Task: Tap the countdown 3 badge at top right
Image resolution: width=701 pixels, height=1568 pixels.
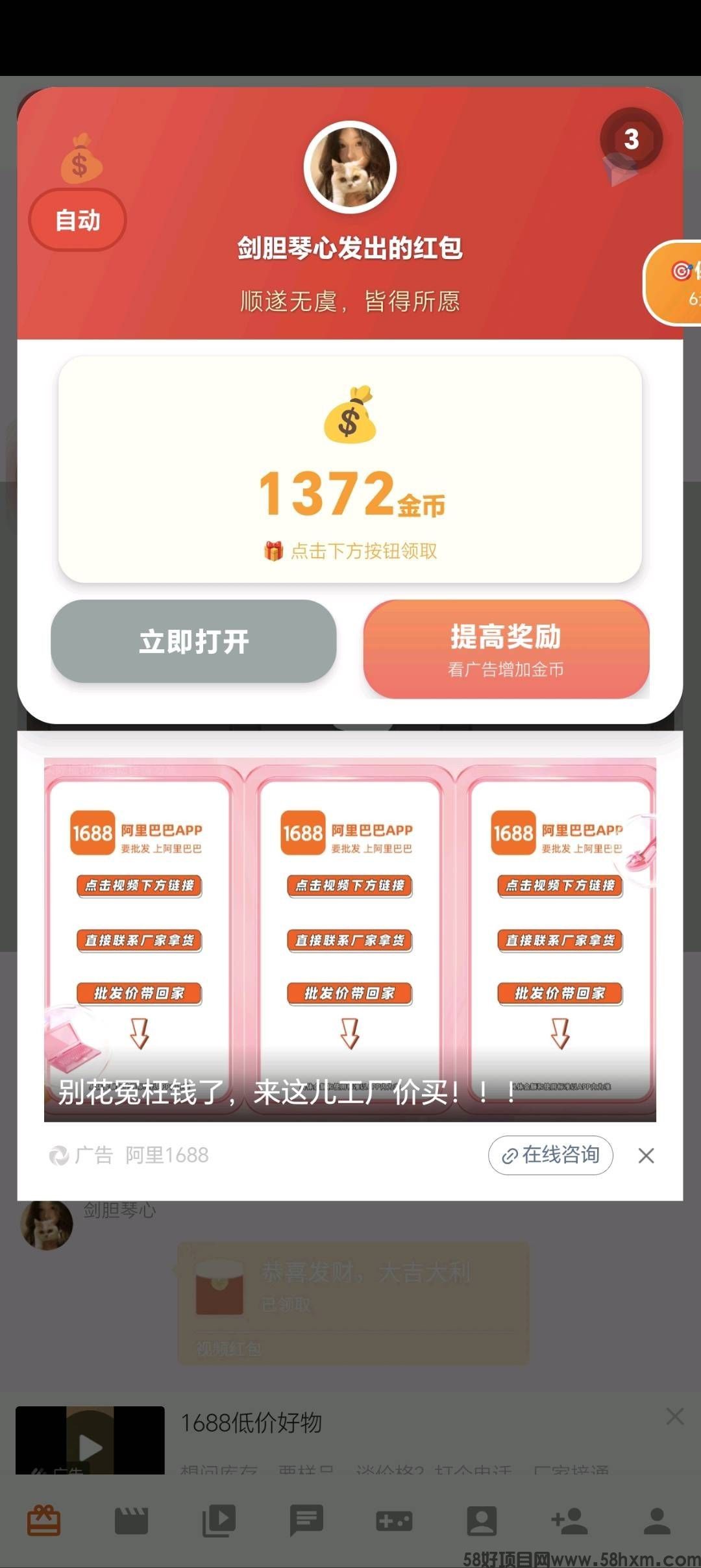Action: pos(631,138)
